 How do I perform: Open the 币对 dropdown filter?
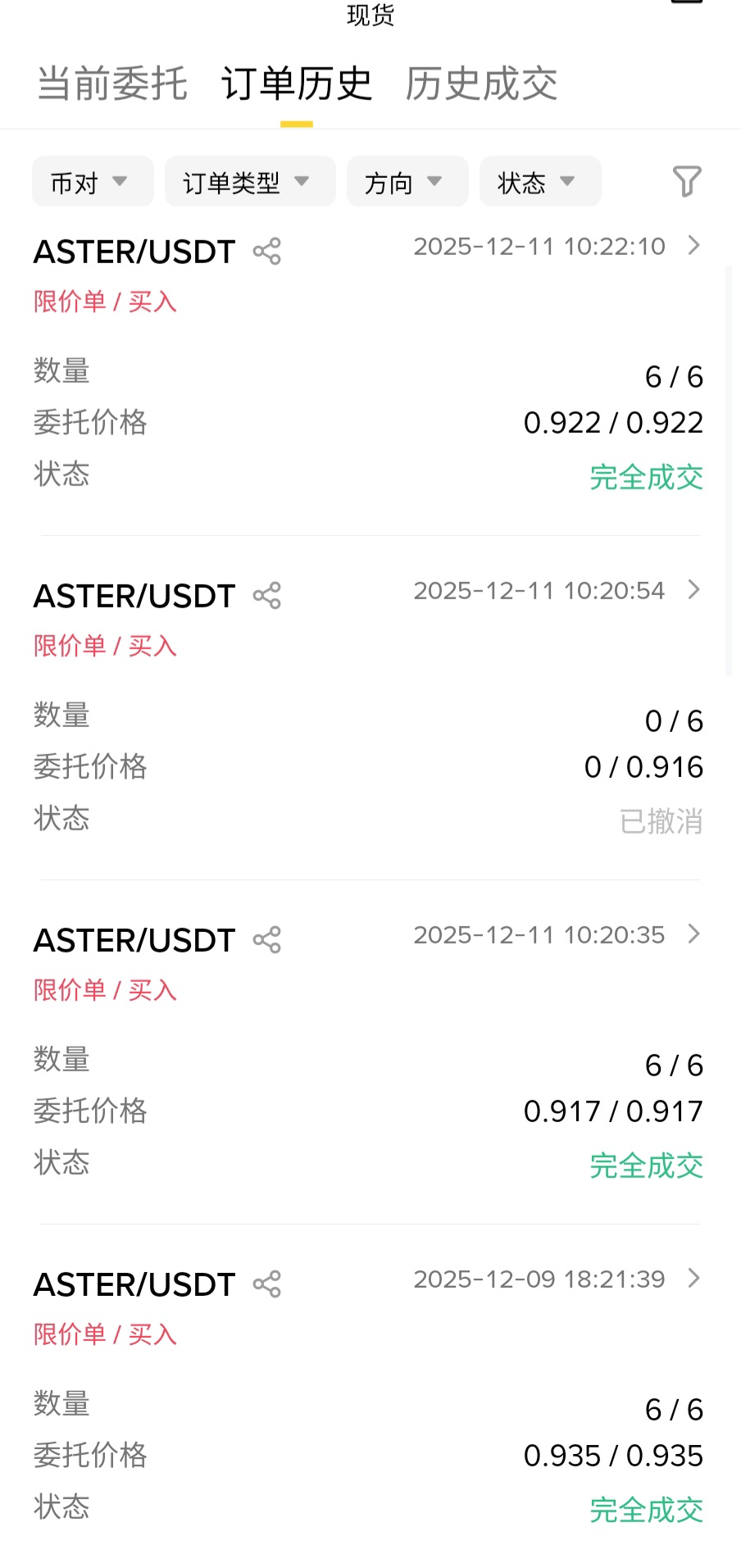pos(92,182)
